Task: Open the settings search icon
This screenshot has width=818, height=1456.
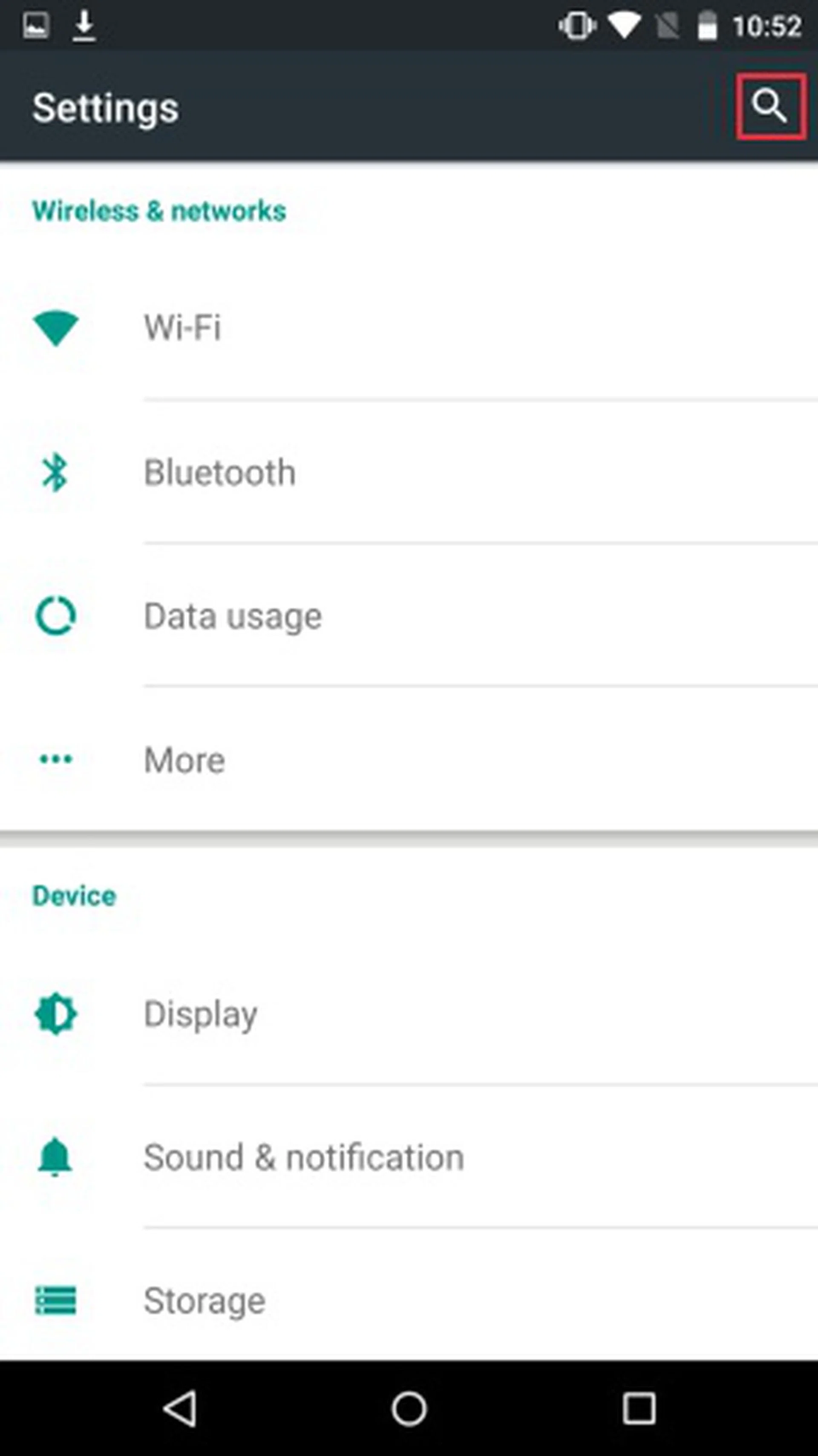Action: (770, 106)
